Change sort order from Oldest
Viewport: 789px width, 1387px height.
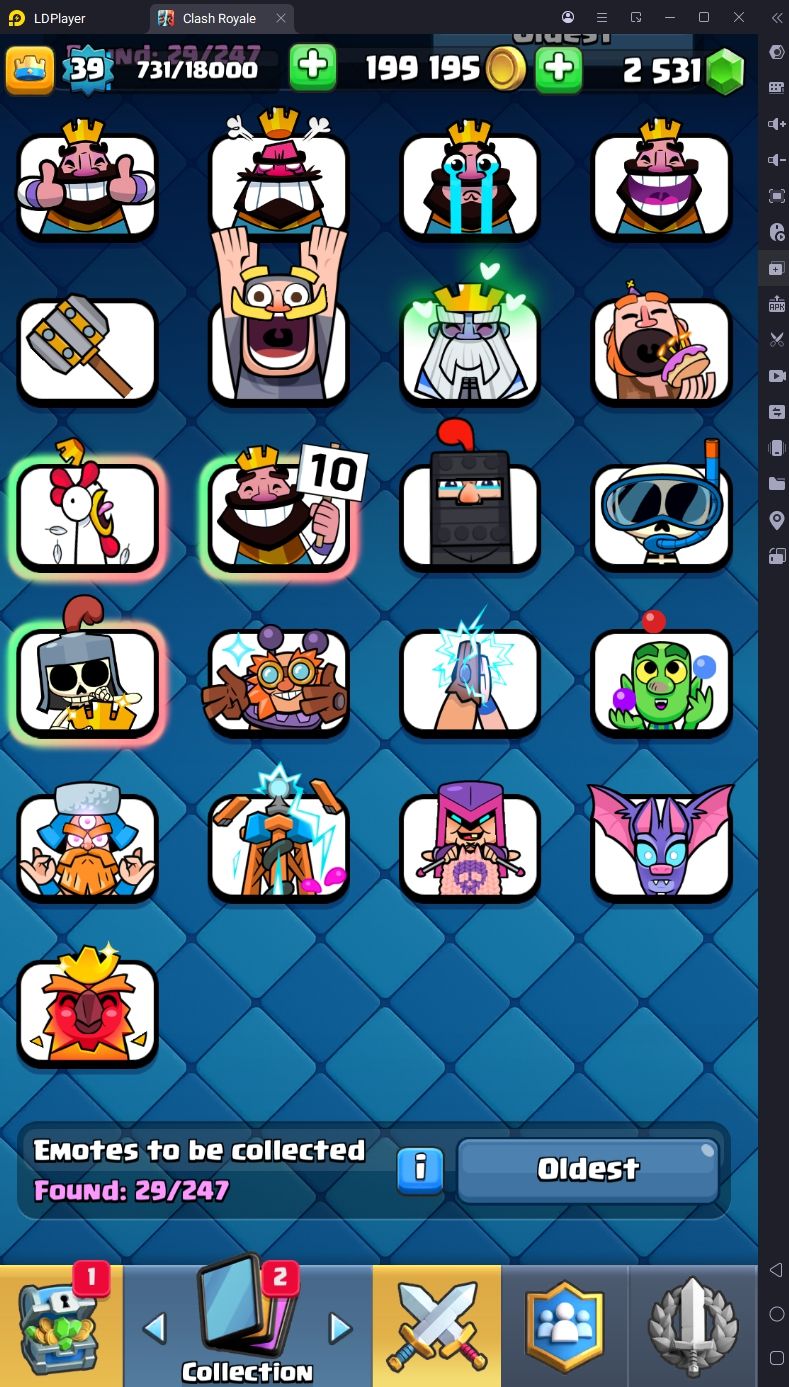tap(587, 1169)
